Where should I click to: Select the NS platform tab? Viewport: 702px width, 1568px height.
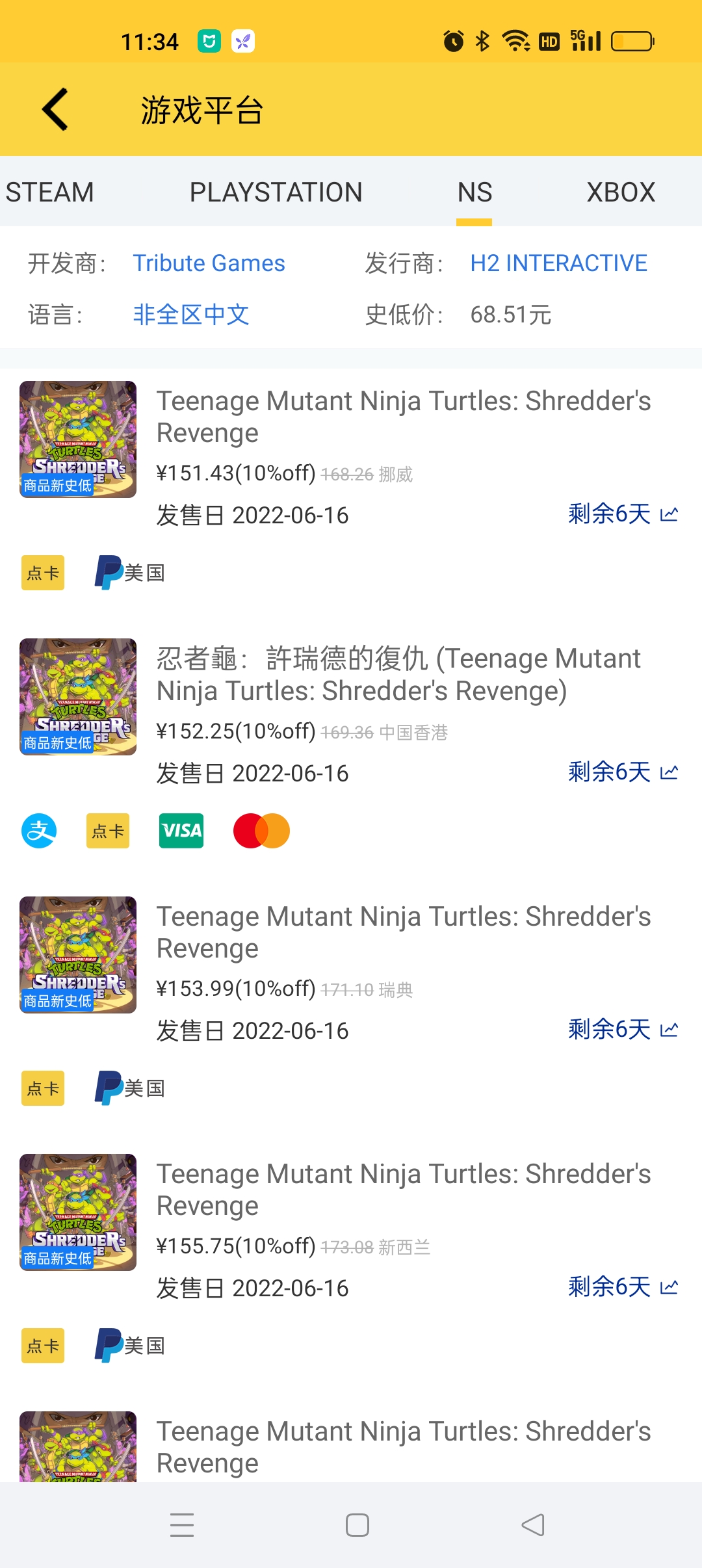coord(474,192)
